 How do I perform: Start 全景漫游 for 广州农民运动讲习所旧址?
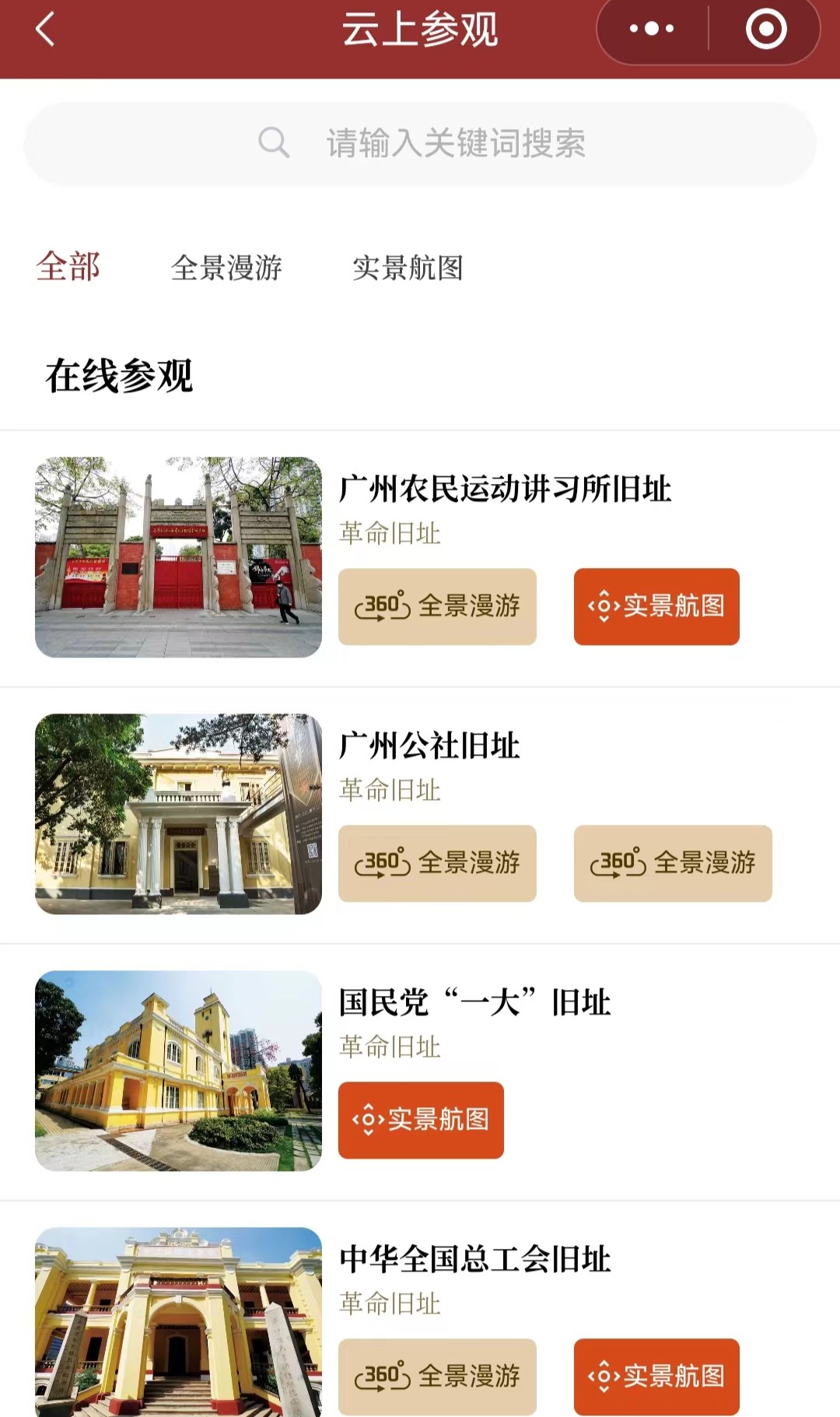(x=437, y=606)
